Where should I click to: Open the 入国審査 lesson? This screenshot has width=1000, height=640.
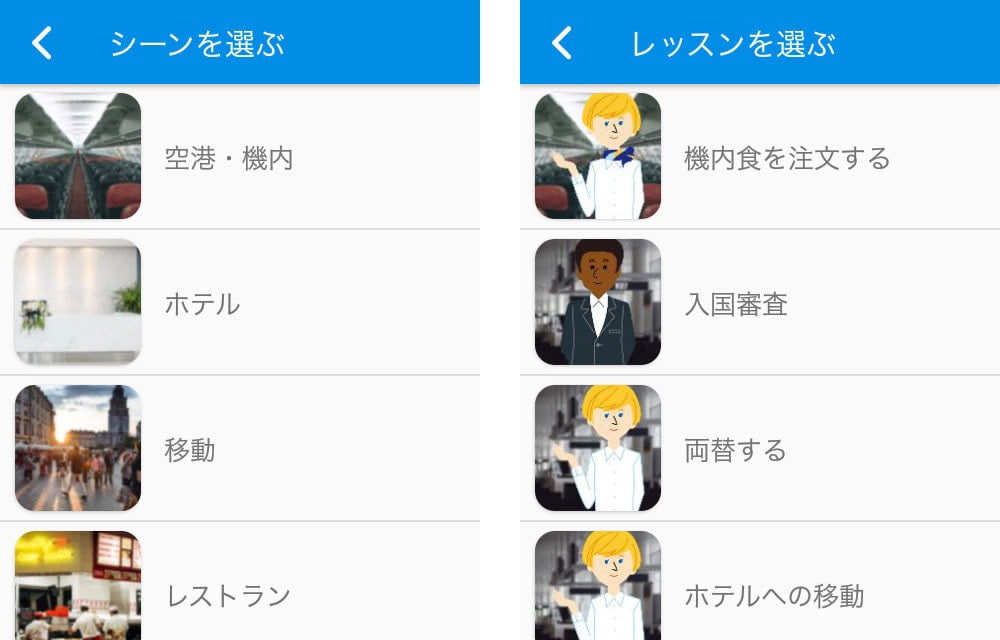coord(736,303)
